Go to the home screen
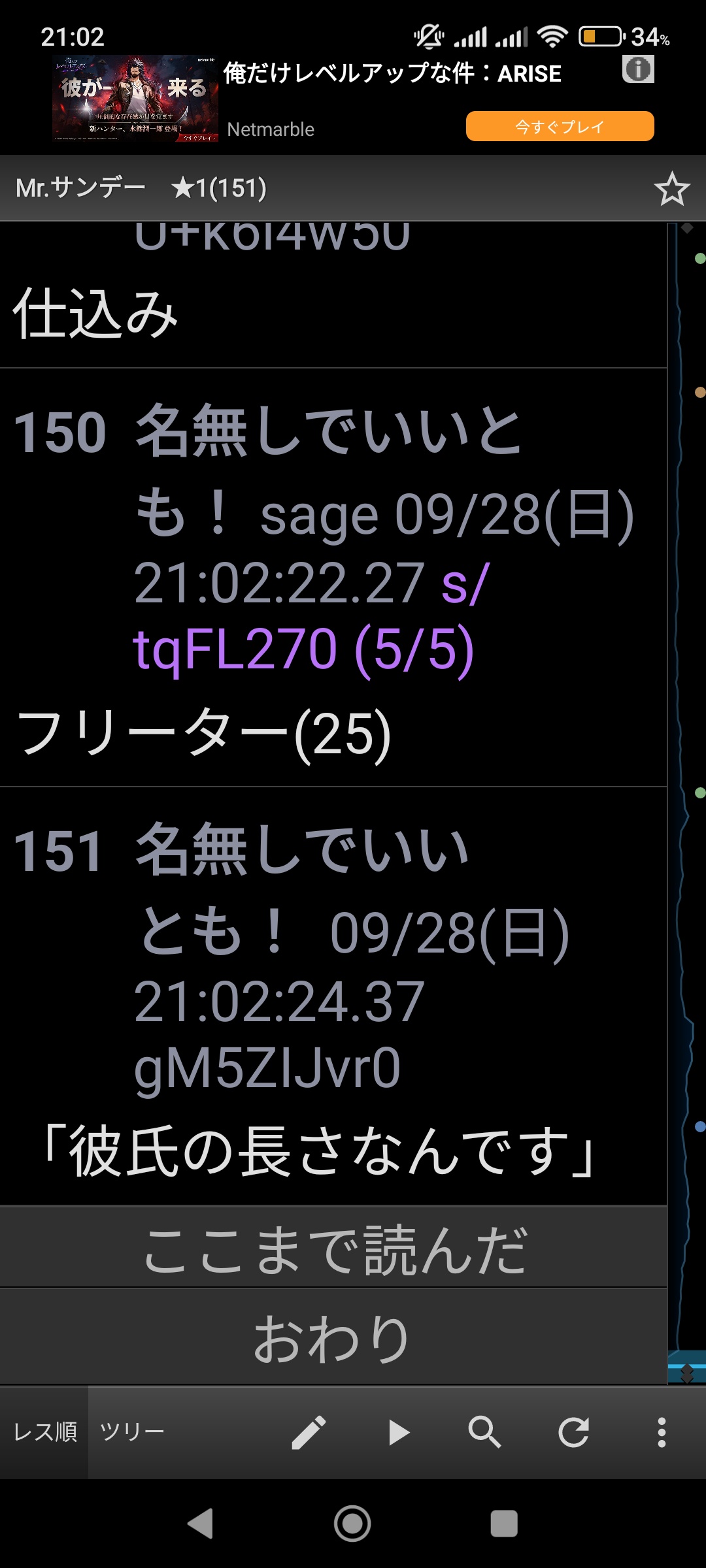The image size is (706, 1568). point(352,1524)
